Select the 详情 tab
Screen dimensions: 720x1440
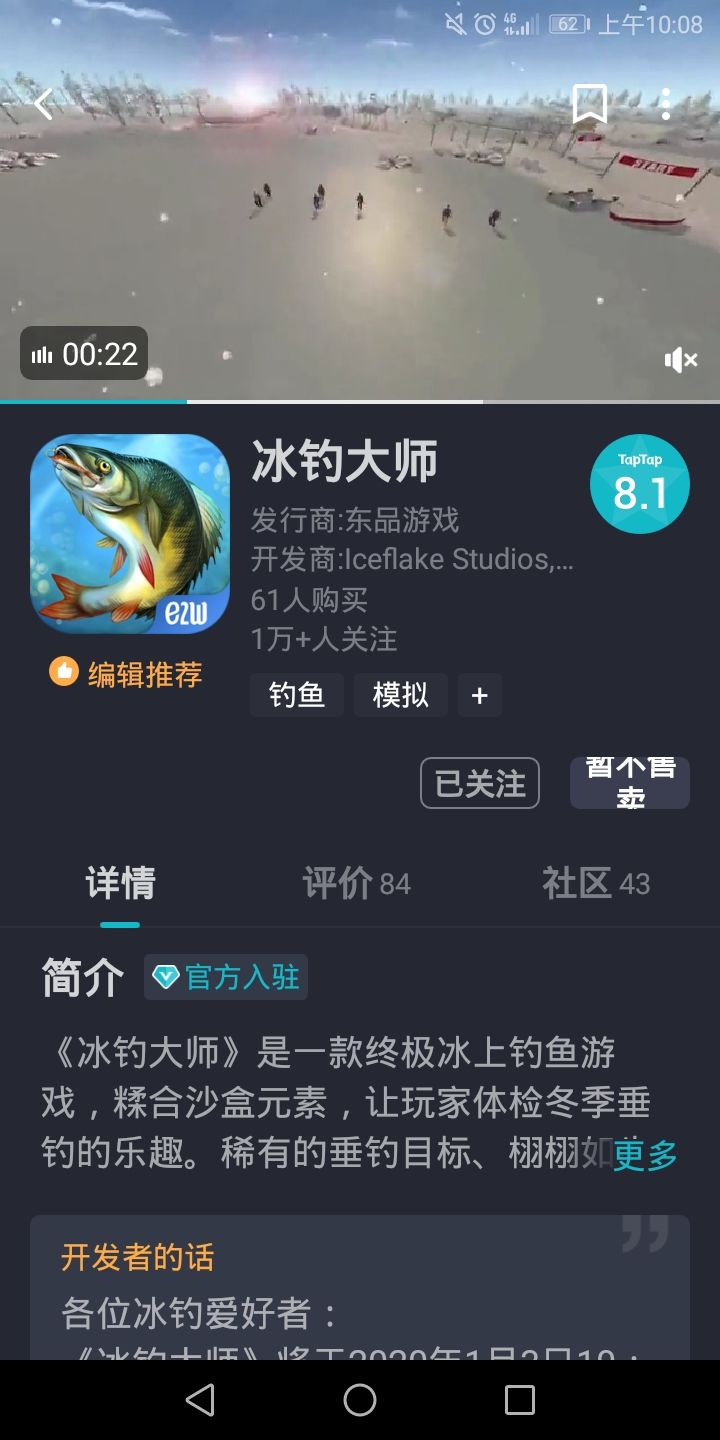[120, 884]
